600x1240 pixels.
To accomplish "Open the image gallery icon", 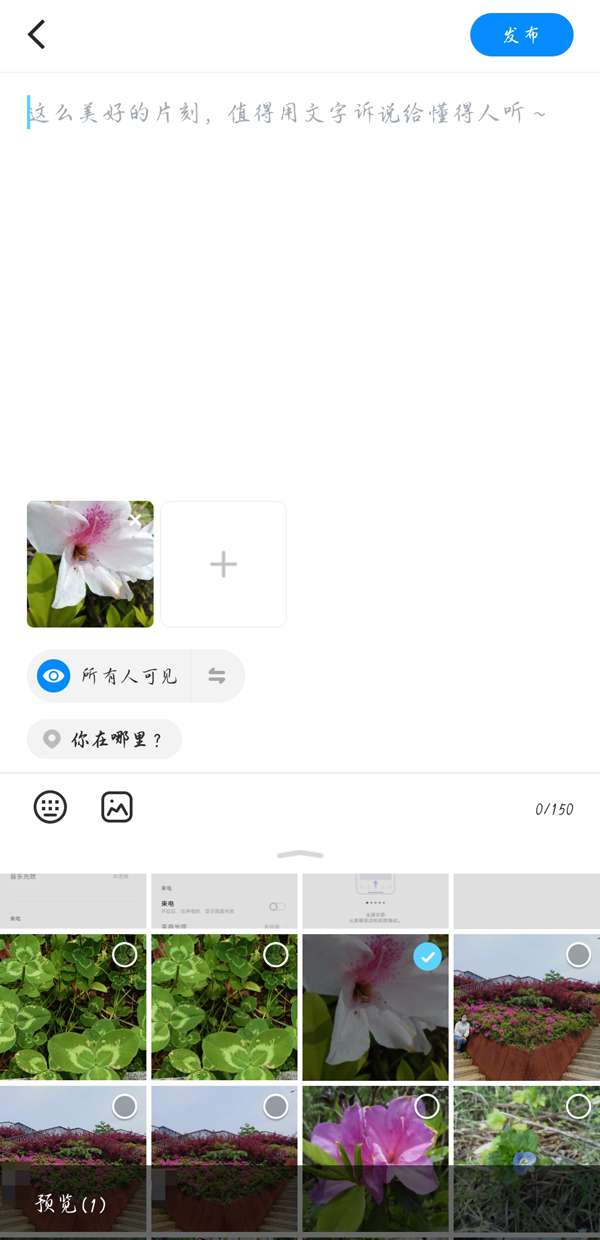I will click(x=117, y=807).
